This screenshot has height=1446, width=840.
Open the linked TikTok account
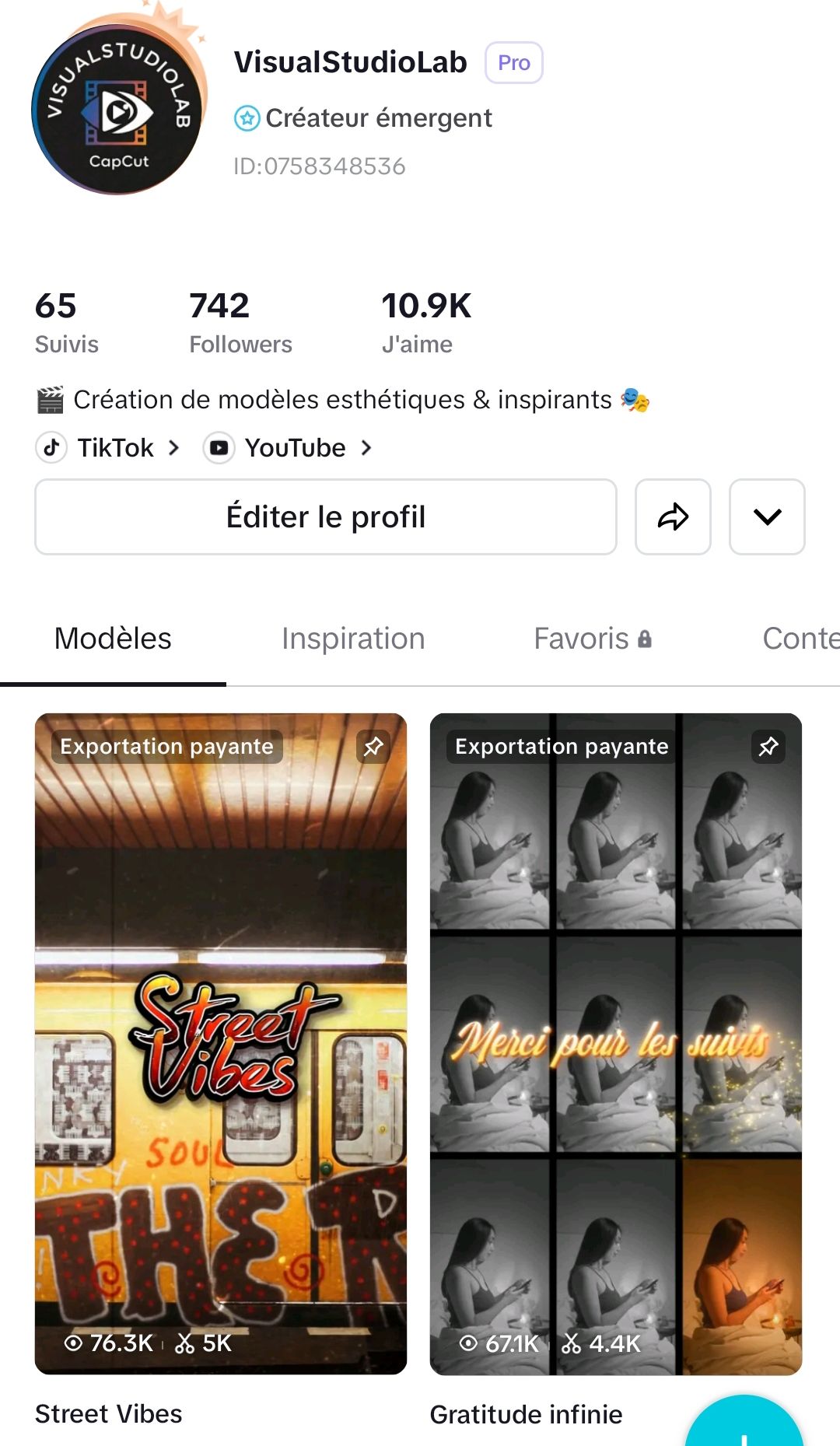[109, 448]
